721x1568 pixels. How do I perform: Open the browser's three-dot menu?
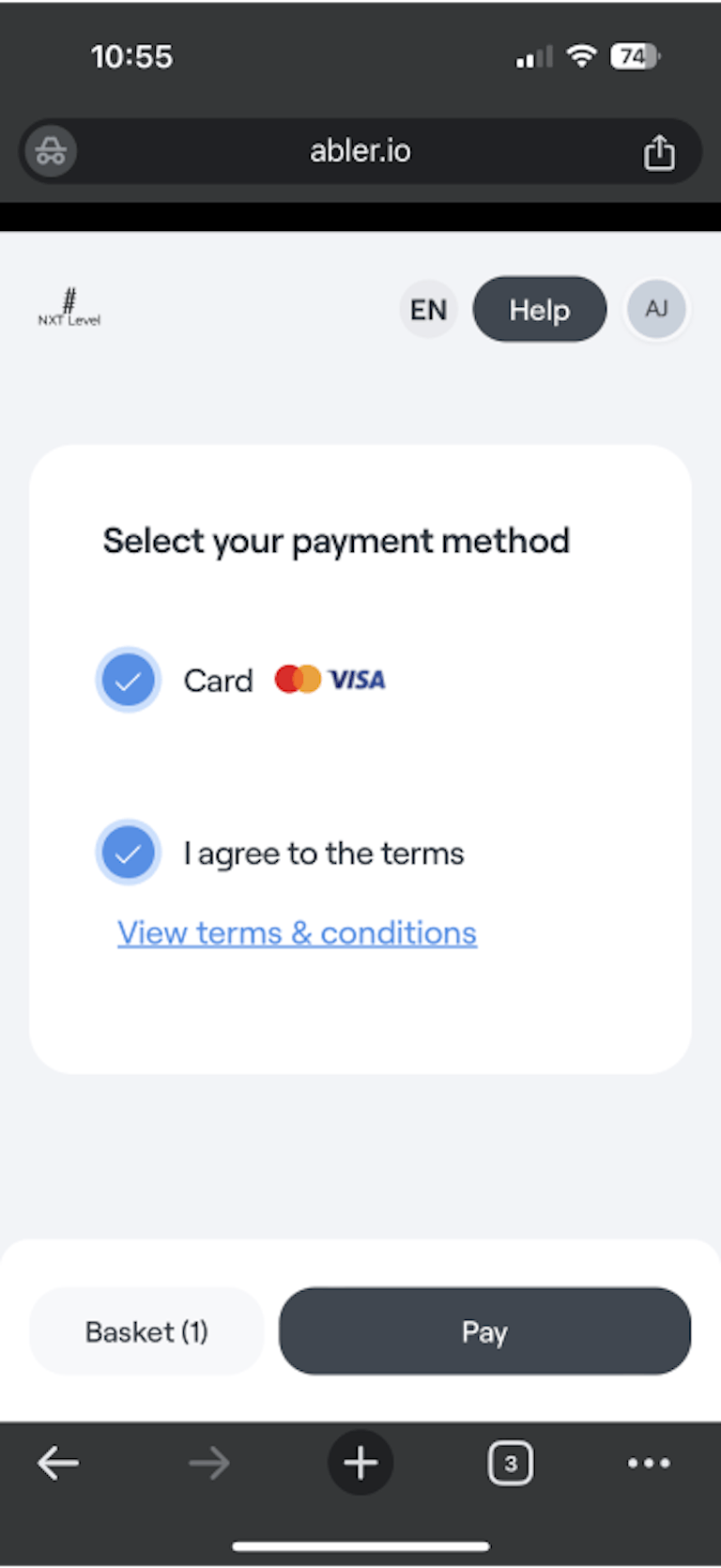tap(649, 1463)
